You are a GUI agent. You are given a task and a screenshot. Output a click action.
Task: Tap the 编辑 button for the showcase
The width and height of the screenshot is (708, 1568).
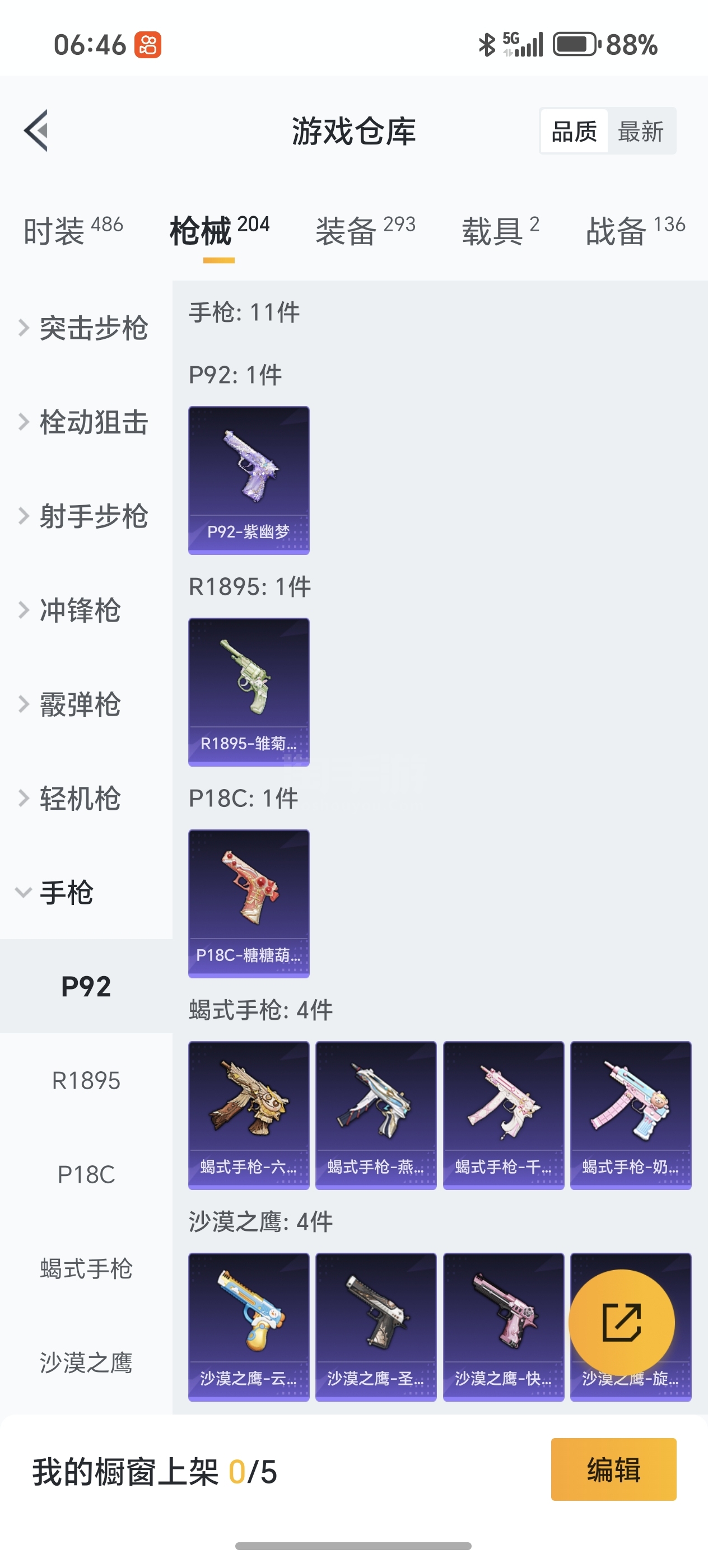click(613, 1469)
